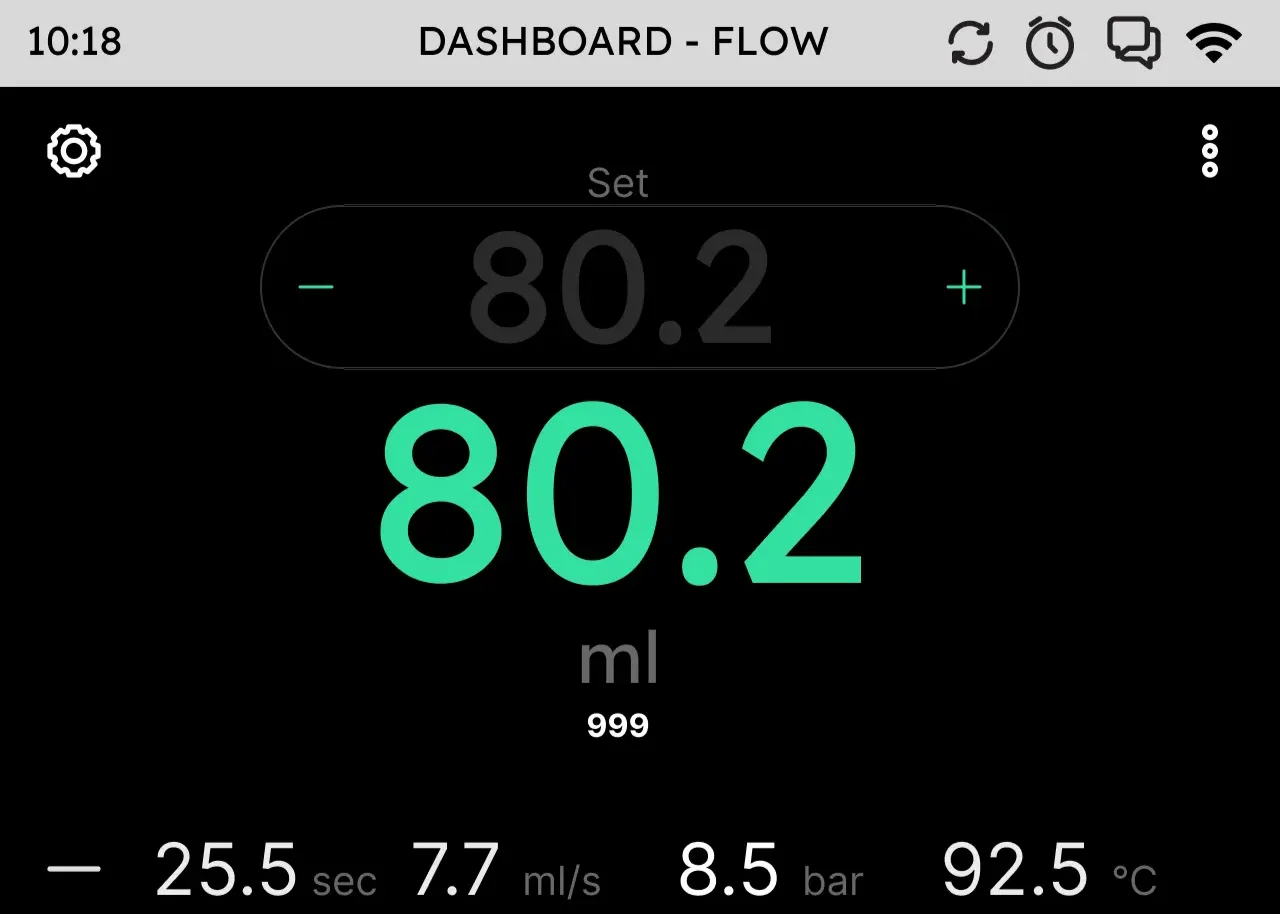This screenshot has width=1280, height=914.
Task: Increase the set flow volume
Action: tap(964, 288)
